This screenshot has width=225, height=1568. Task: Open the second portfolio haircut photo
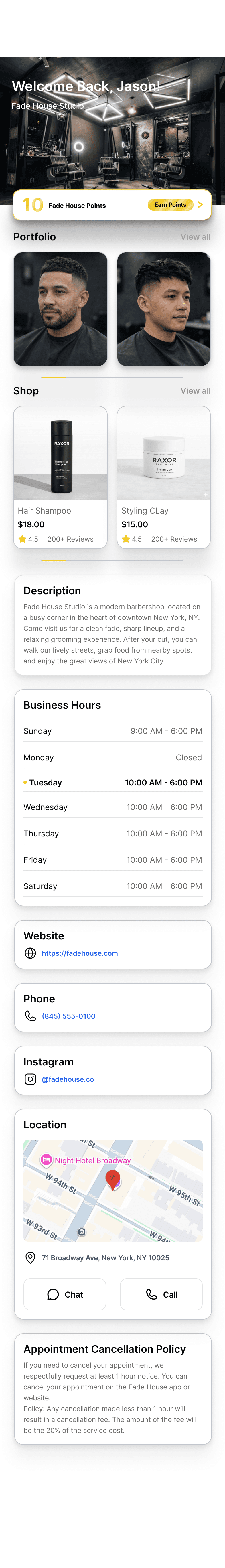[163, 309]
